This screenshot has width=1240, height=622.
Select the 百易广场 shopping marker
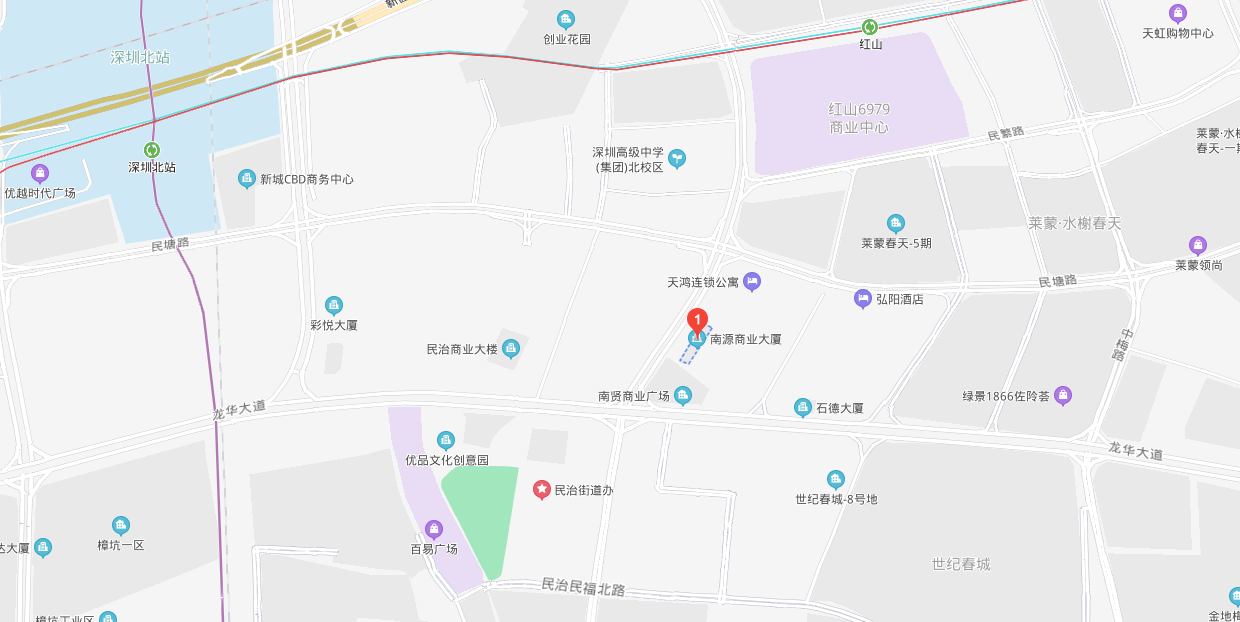[x=434, y=529]
